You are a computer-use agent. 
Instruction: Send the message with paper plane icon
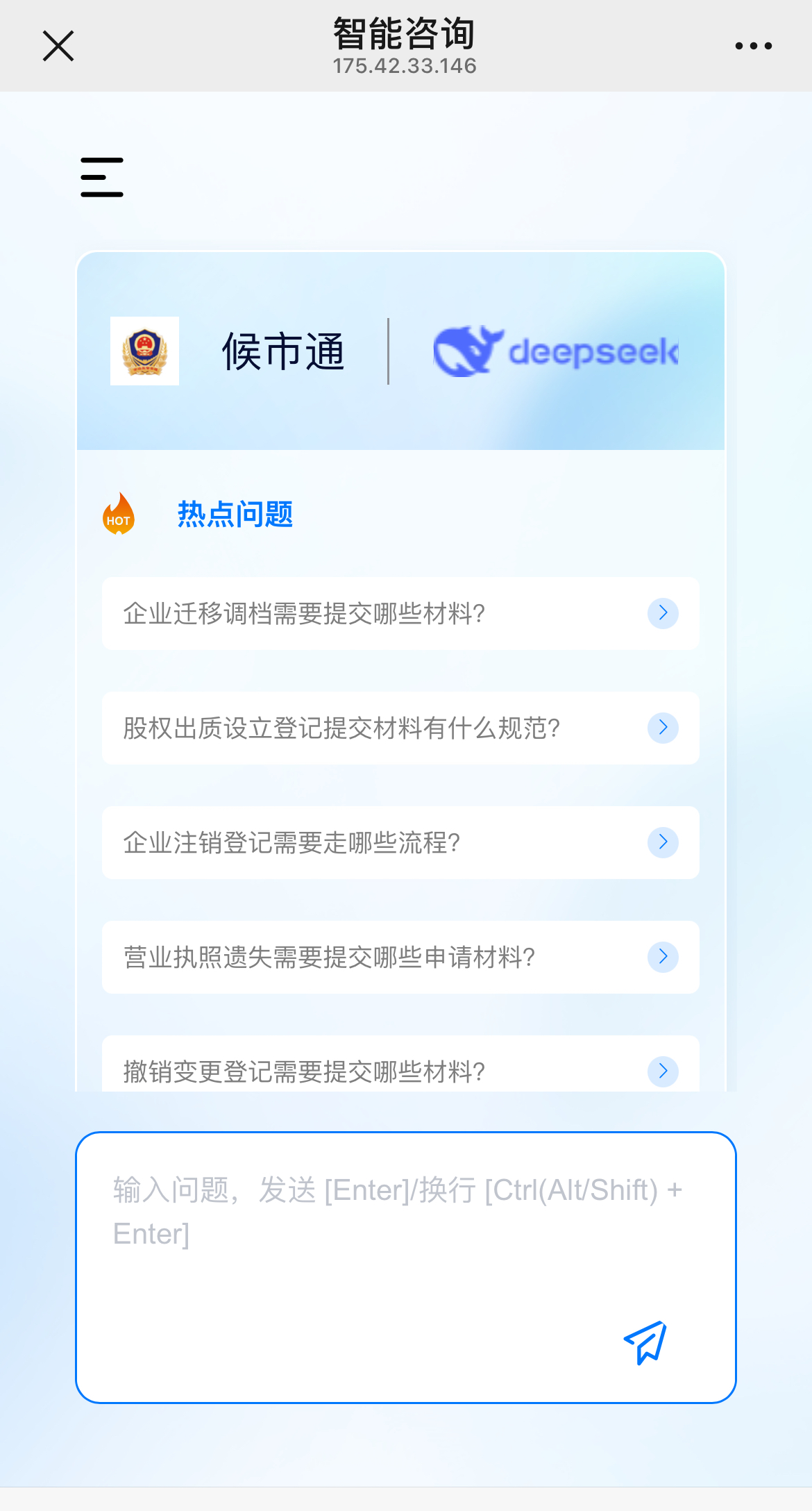pos(645,1342)
